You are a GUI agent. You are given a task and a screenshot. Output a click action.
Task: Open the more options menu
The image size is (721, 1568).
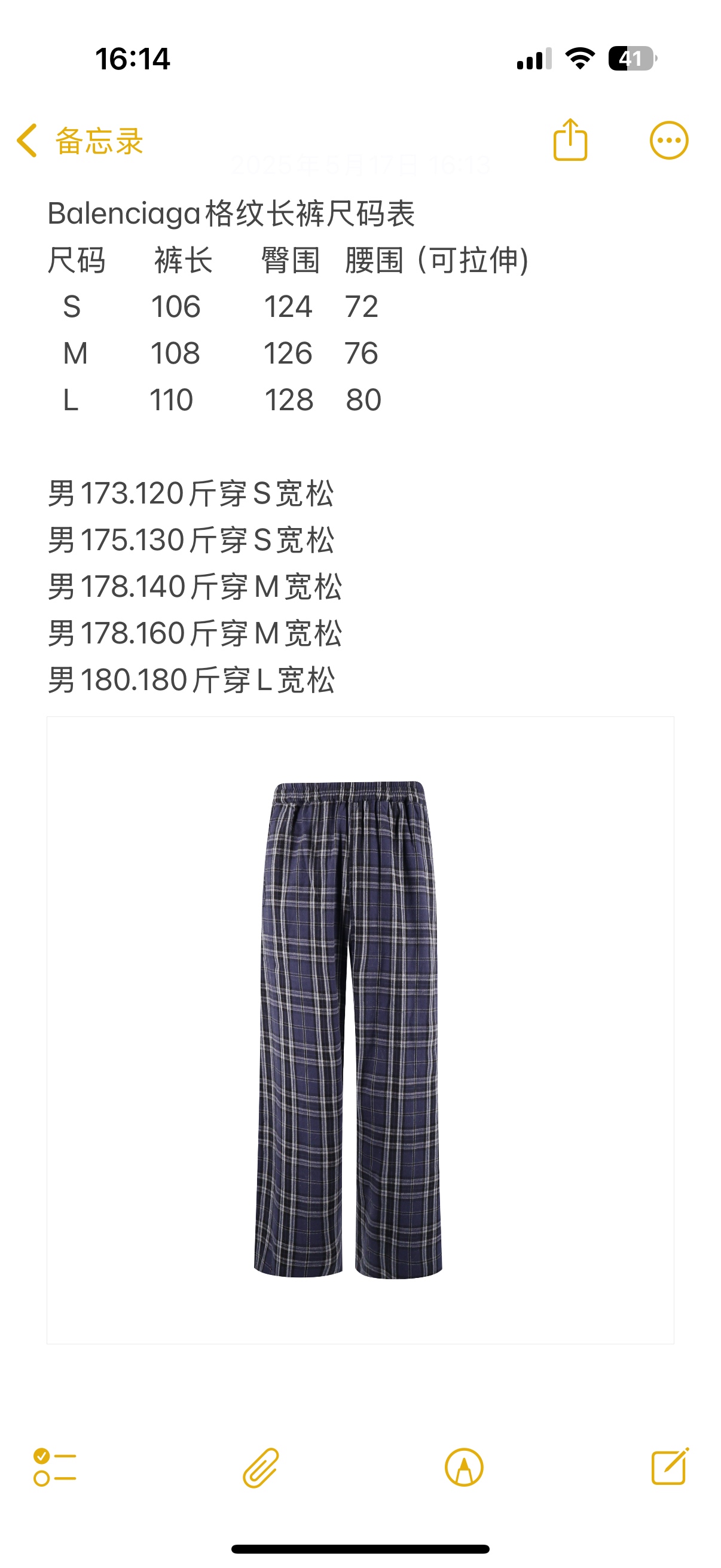pyautogui.click(x=668, y=141)
